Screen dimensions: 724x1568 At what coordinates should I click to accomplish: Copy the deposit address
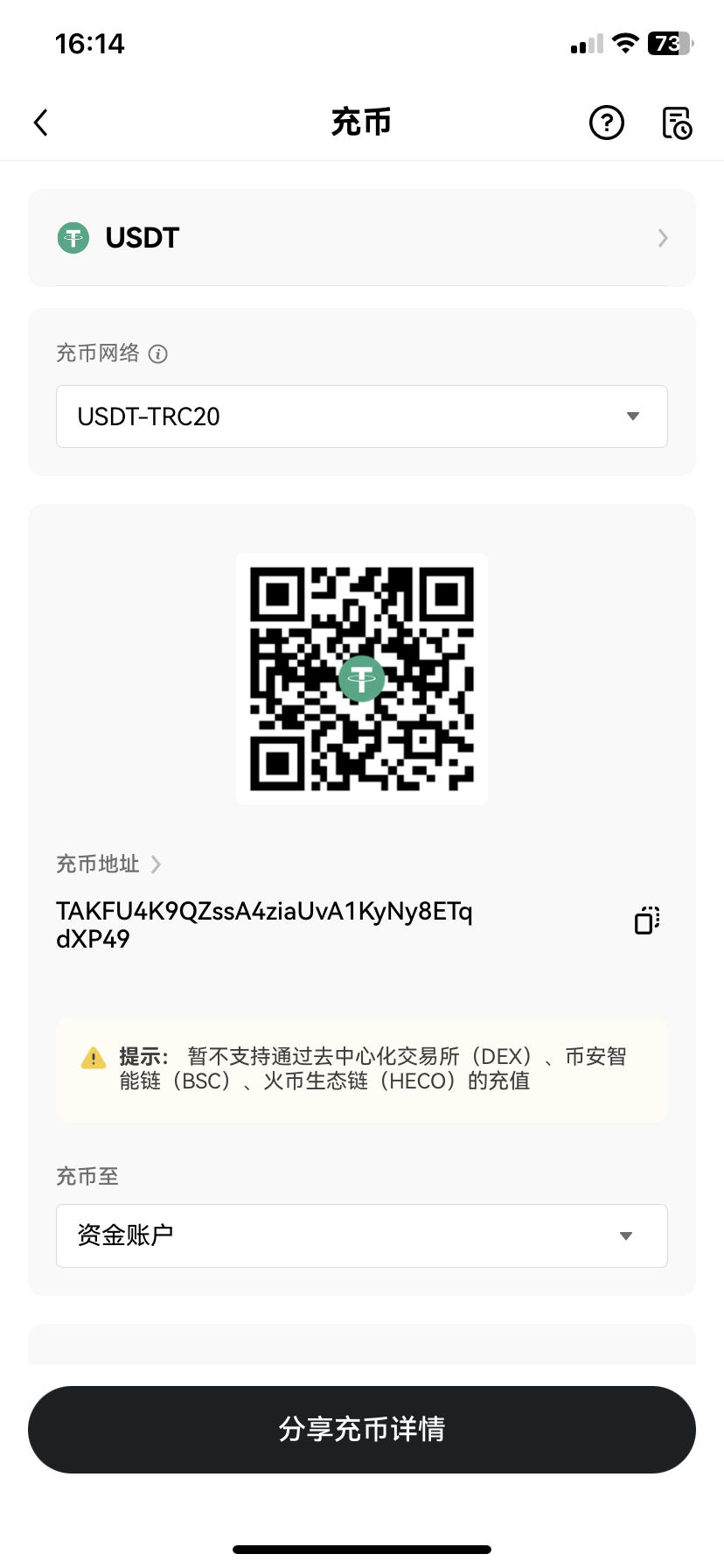(x=647, y=920)
